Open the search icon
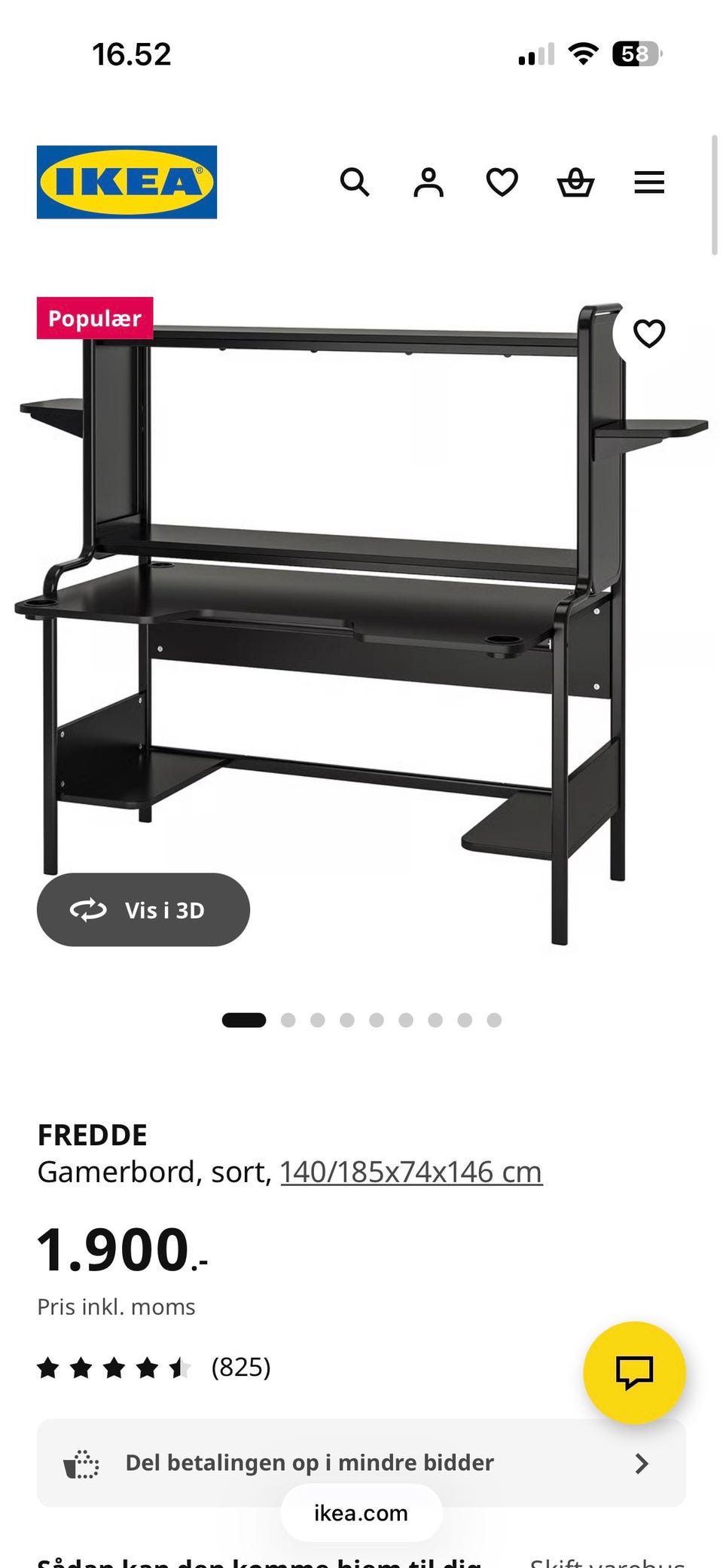Viewport: 723px width, 1568px height. pos(355,182)
